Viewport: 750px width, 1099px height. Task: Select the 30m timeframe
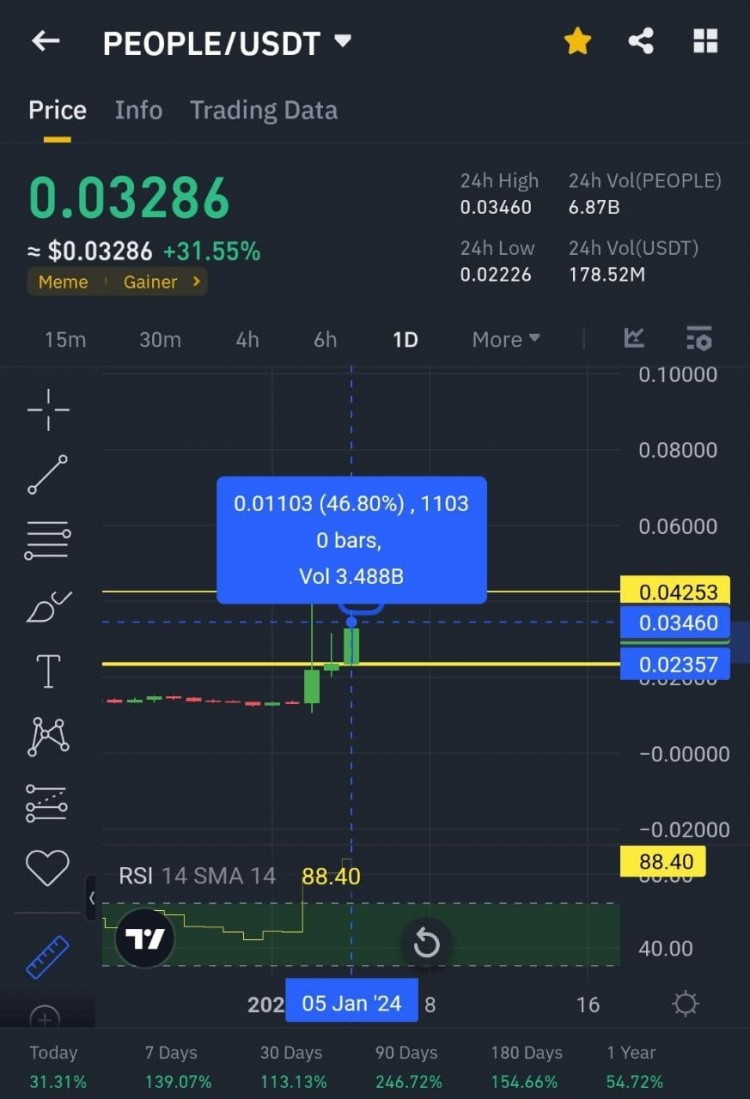point(160,339)
